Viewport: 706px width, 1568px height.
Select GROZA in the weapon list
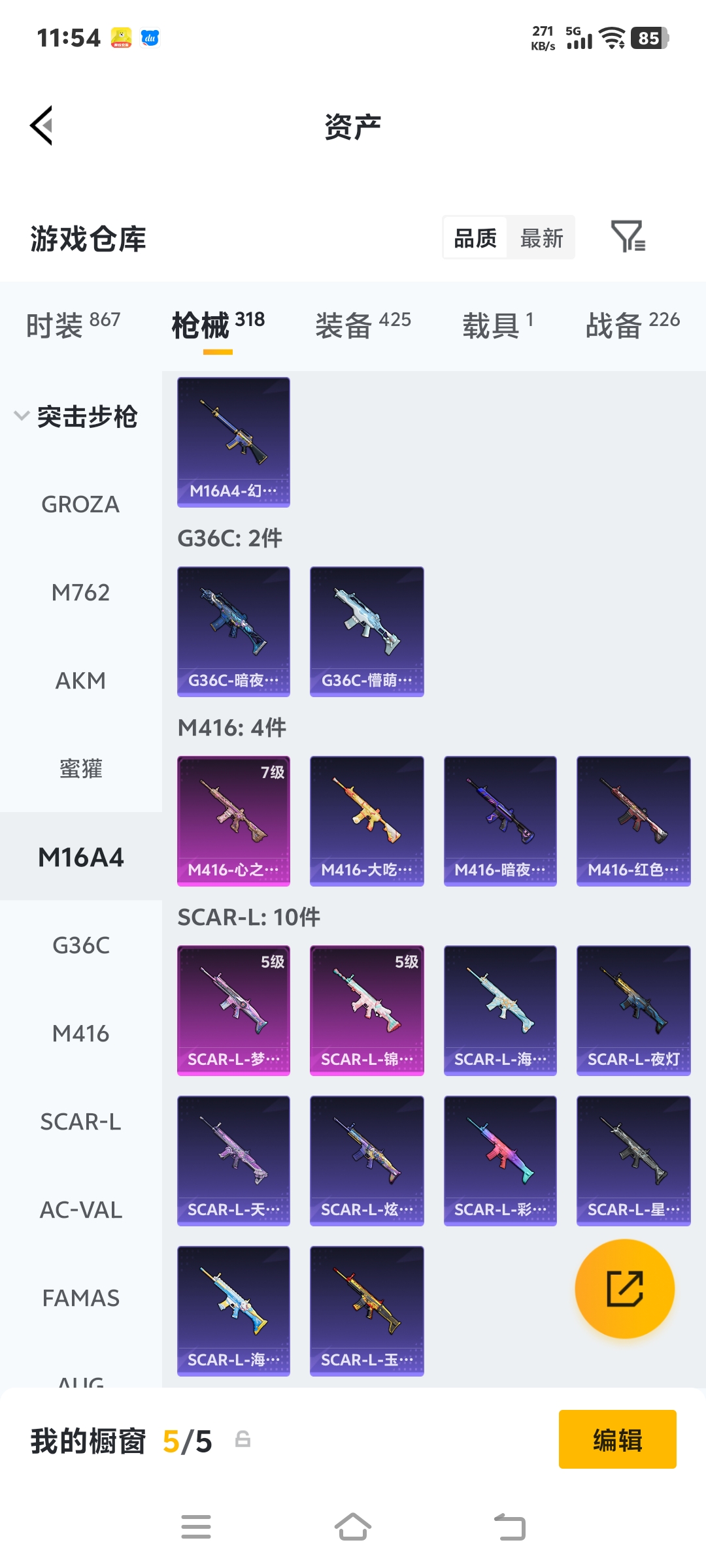pyautogui.click(x=80, y=504)
